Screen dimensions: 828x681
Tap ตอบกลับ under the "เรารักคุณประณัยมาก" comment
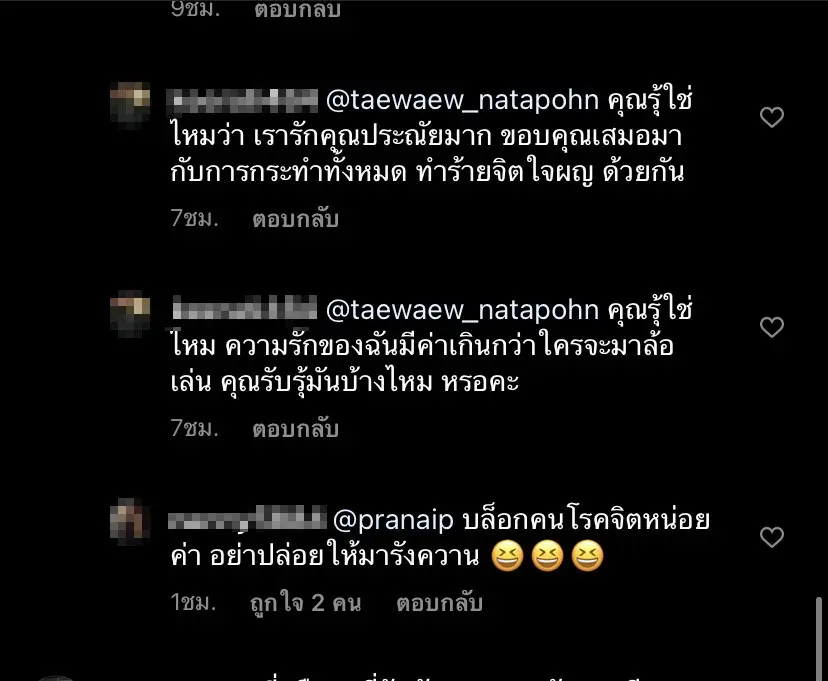coord(295,219)
